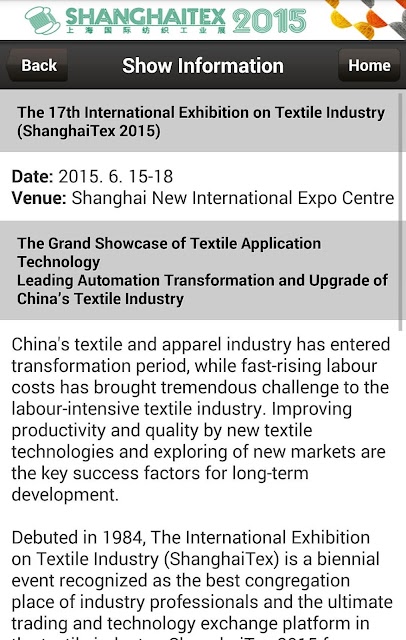Tap the Back button
406x640 pixels.
coord(37,65)
